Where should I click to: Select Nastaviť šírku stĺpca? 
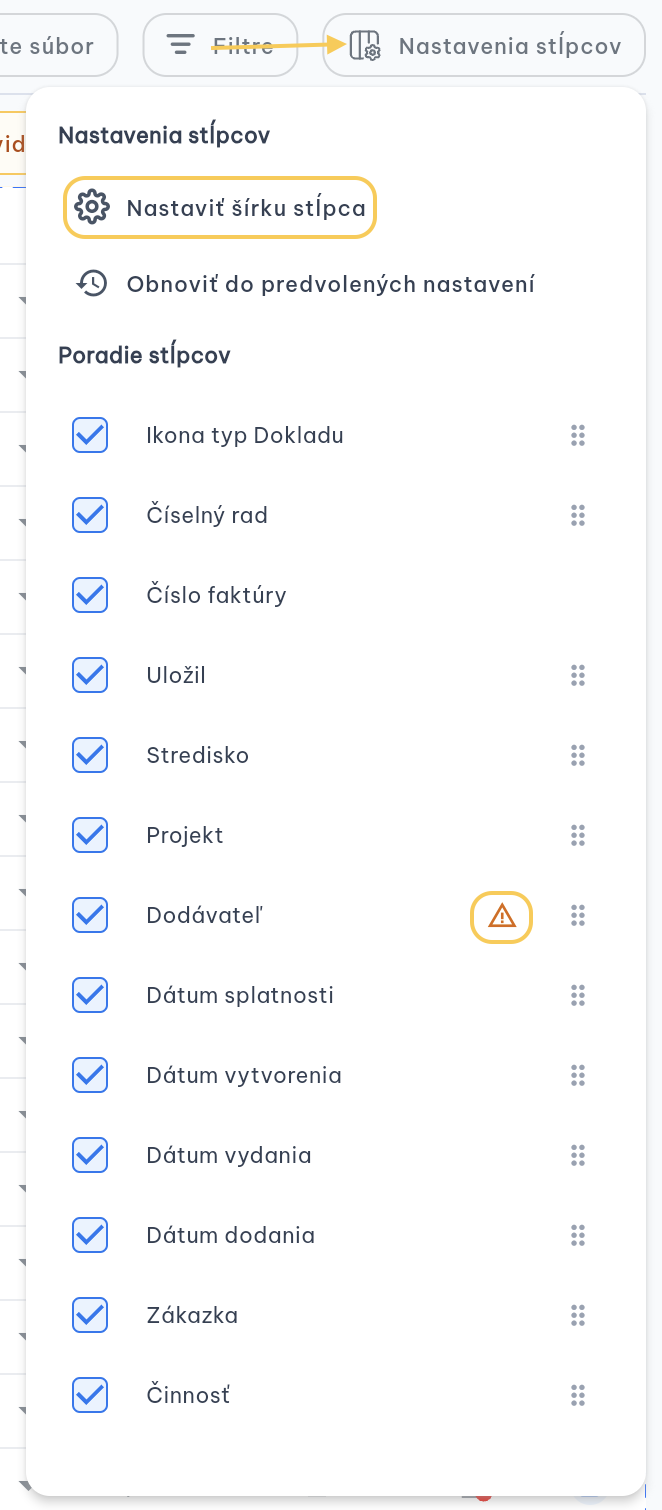[220, 208]
